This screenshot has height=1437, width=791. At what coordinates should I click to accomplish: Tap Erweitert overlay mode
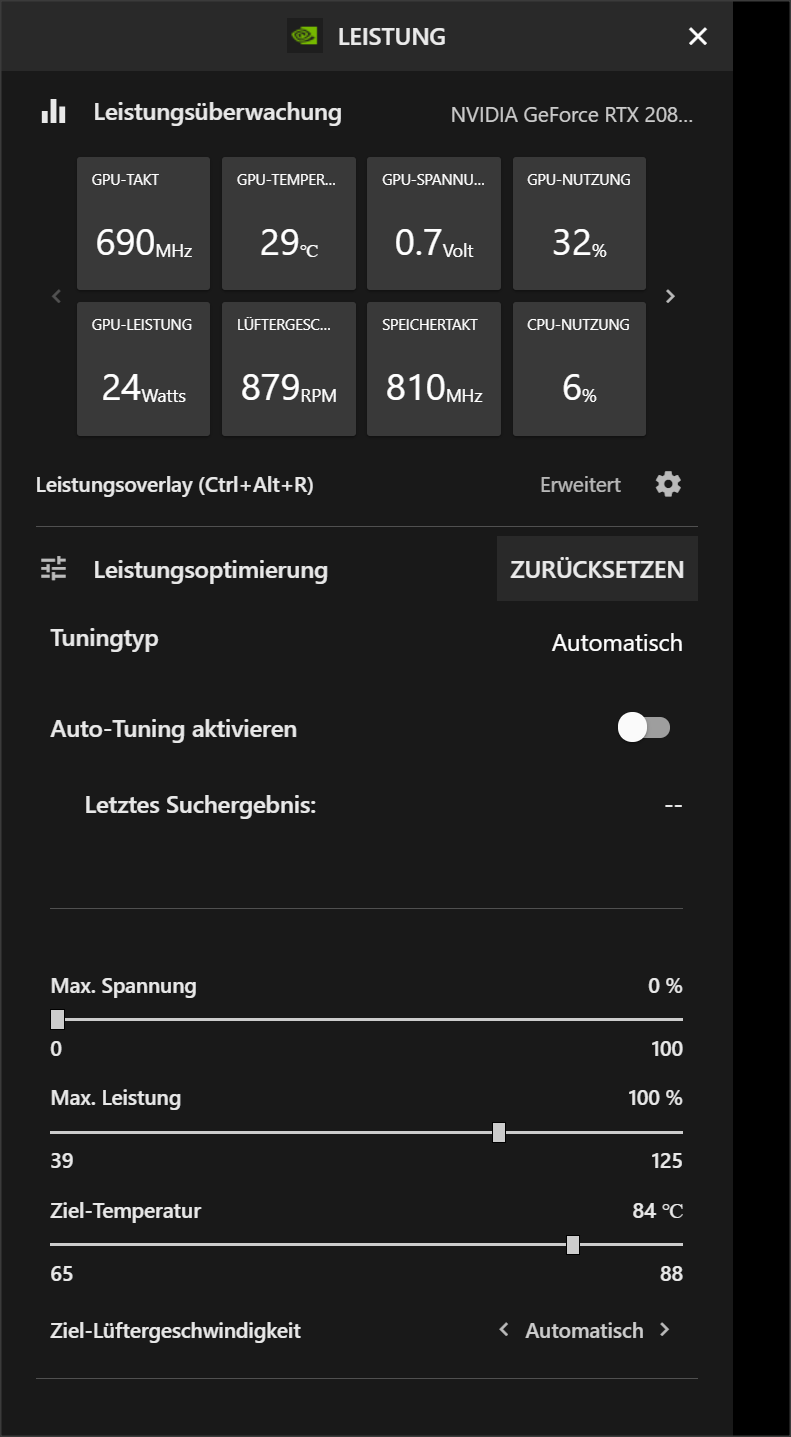point(580,485)
